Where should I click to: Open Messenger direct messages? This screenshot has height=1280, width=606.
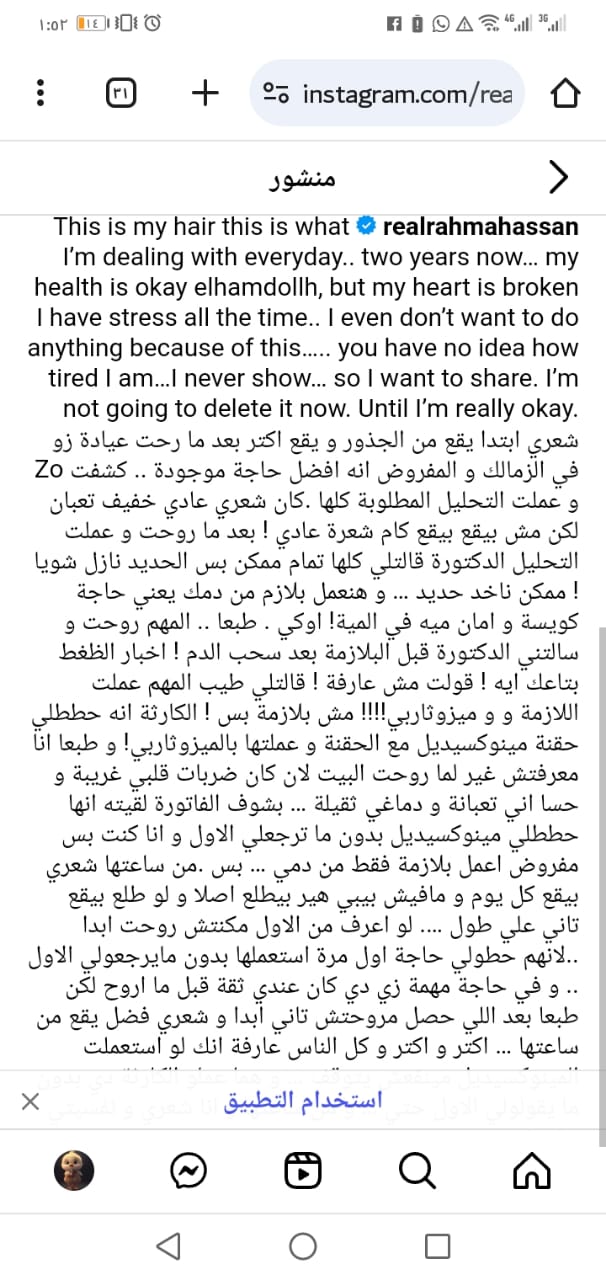point(189,1168)
